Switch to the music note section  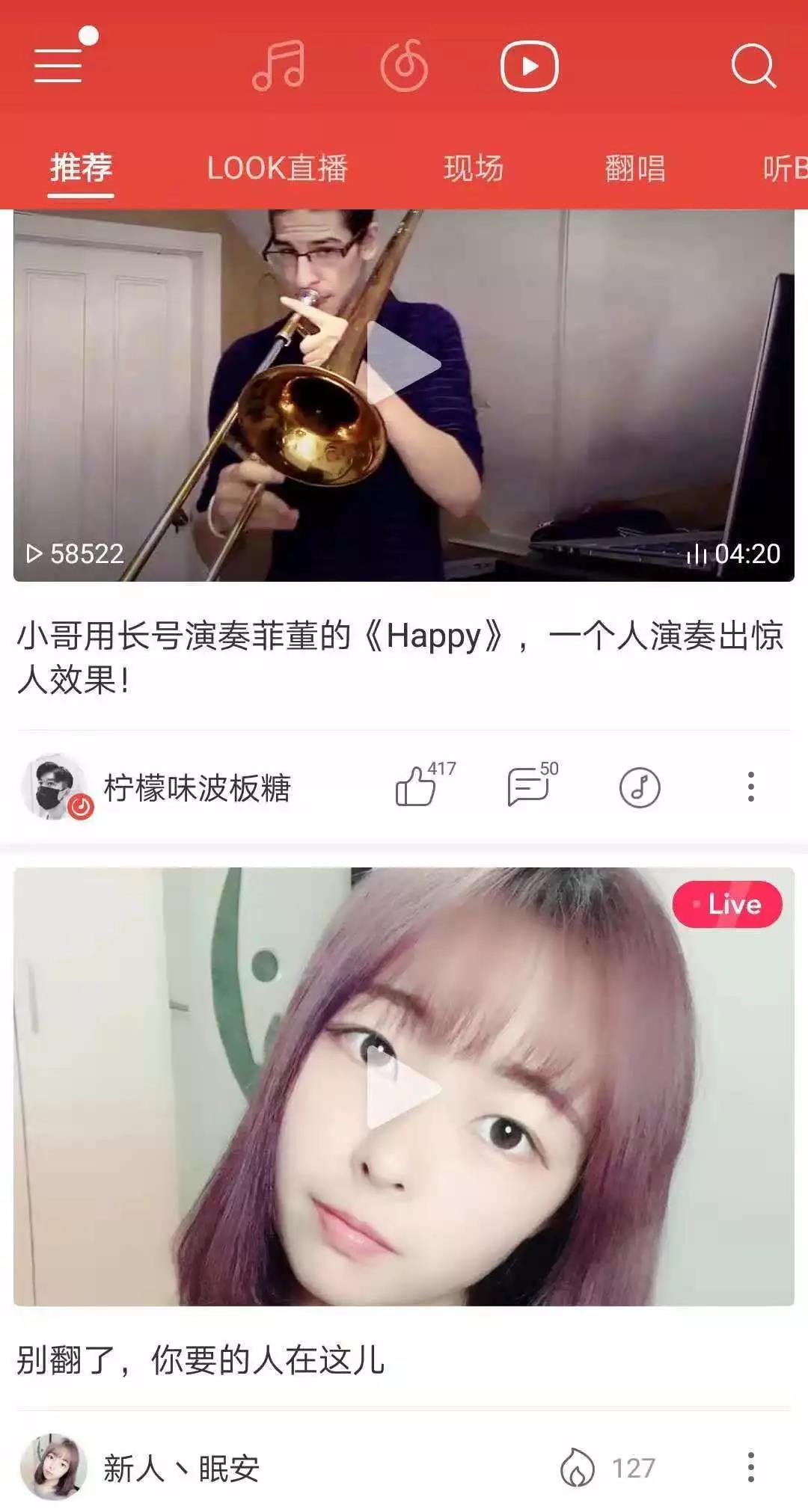(278, 66)
